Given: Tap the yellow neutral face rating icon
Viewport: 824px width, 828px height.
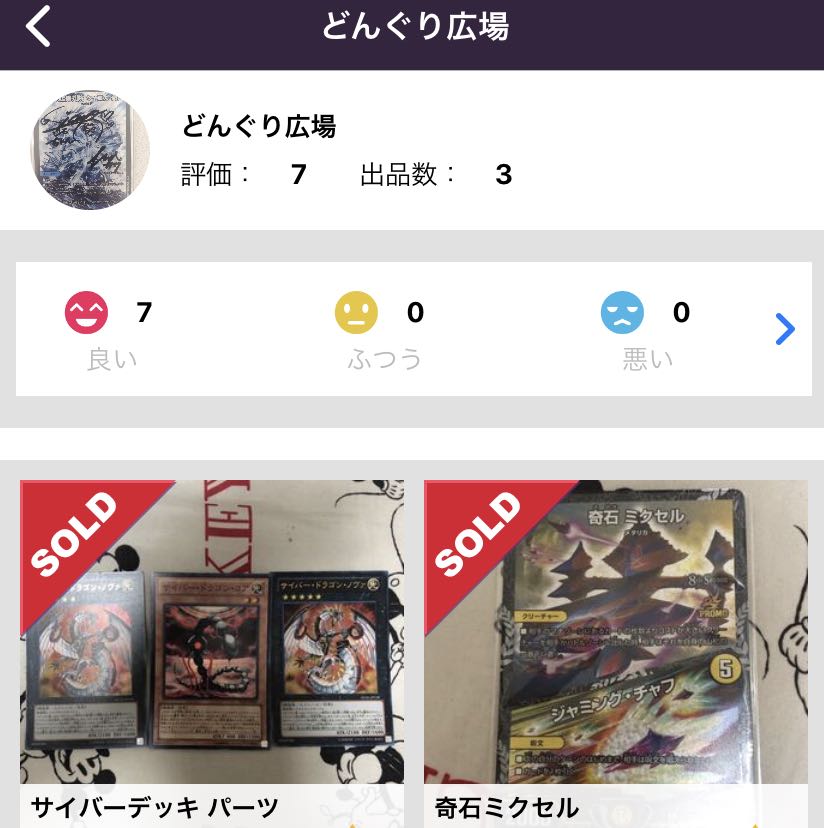Looking at the screenshot, I should point(357,312).
